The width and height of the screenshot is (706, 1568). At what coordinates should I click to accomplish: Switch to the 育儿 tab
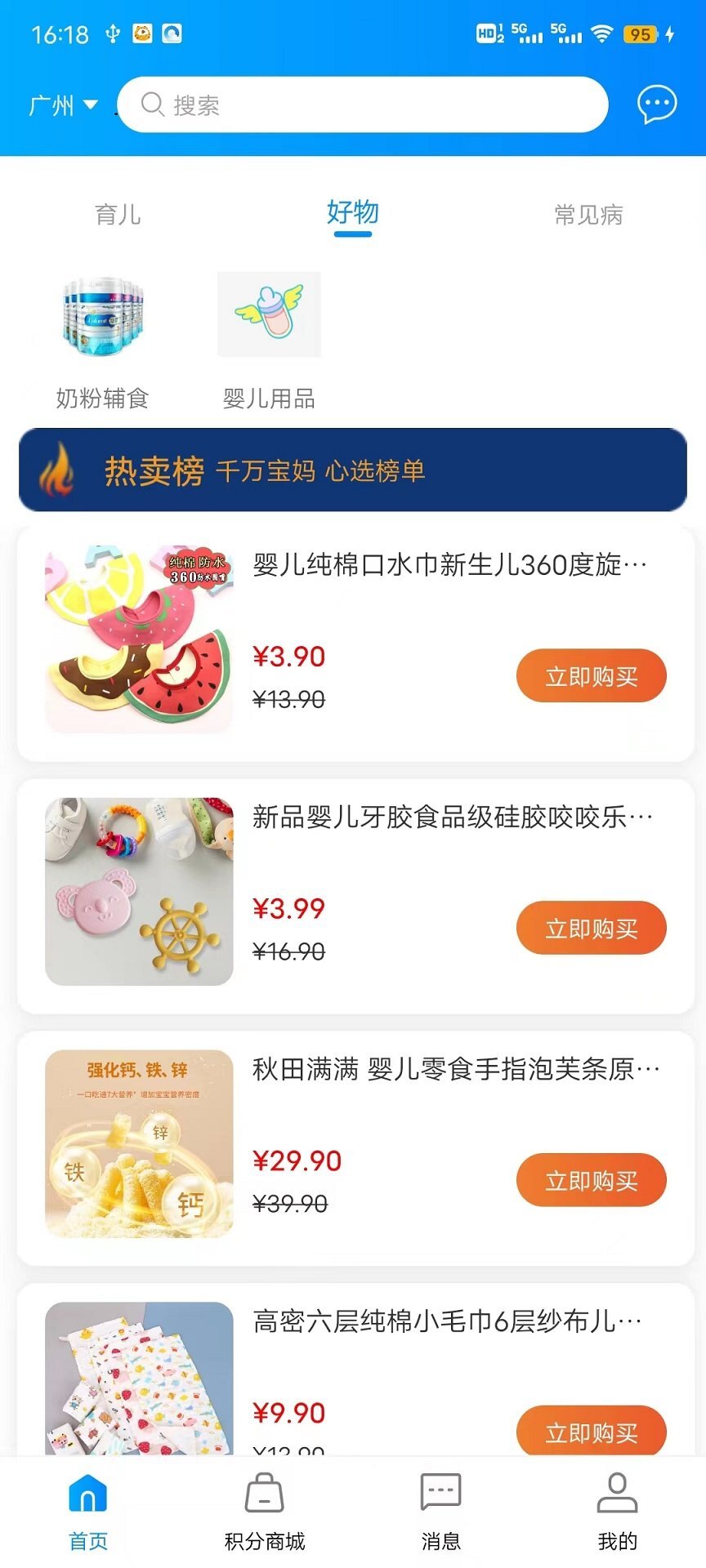[118, 216]
